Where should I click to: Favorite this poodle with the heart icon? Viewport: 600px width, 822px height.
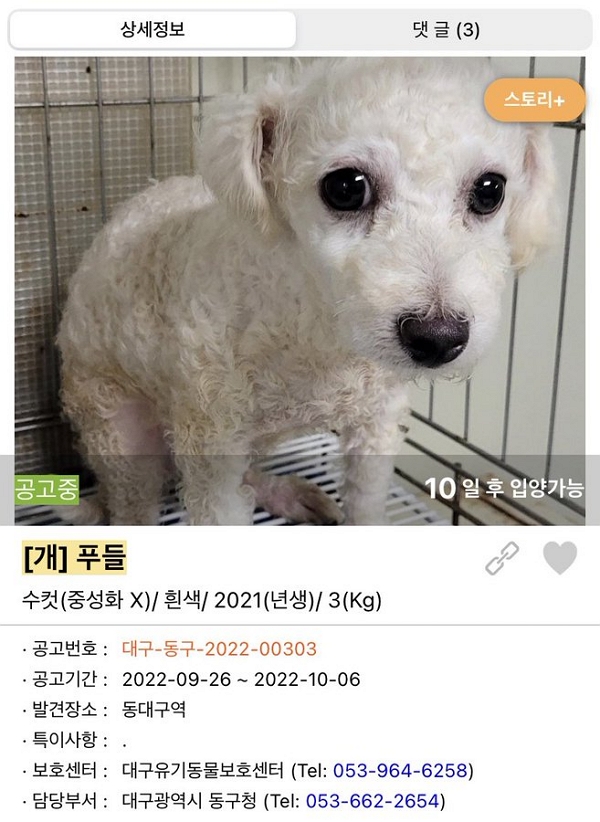pyautogui.click(x=560, y=558)
